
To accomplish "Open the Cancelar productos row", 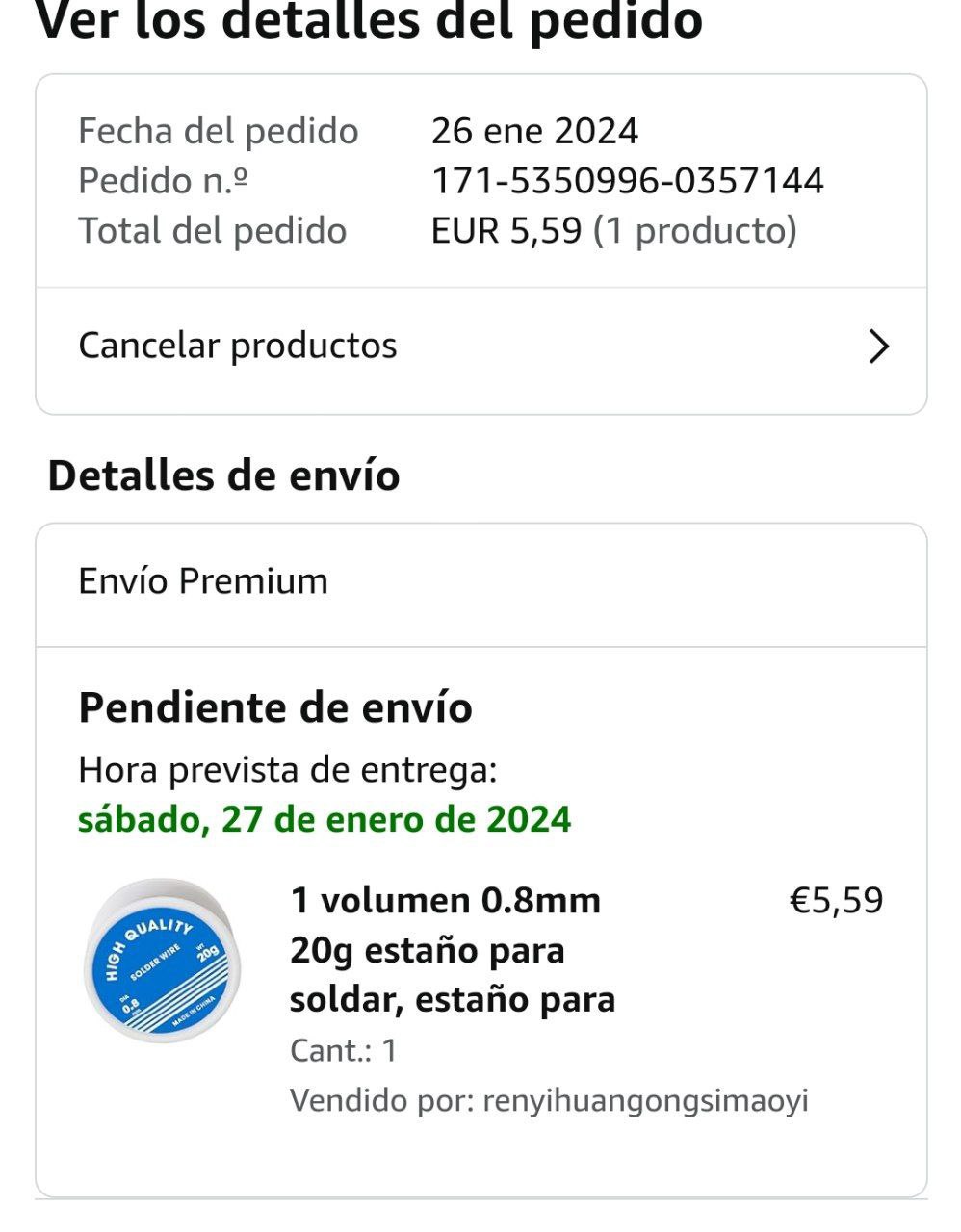I will tap(480, 346).
